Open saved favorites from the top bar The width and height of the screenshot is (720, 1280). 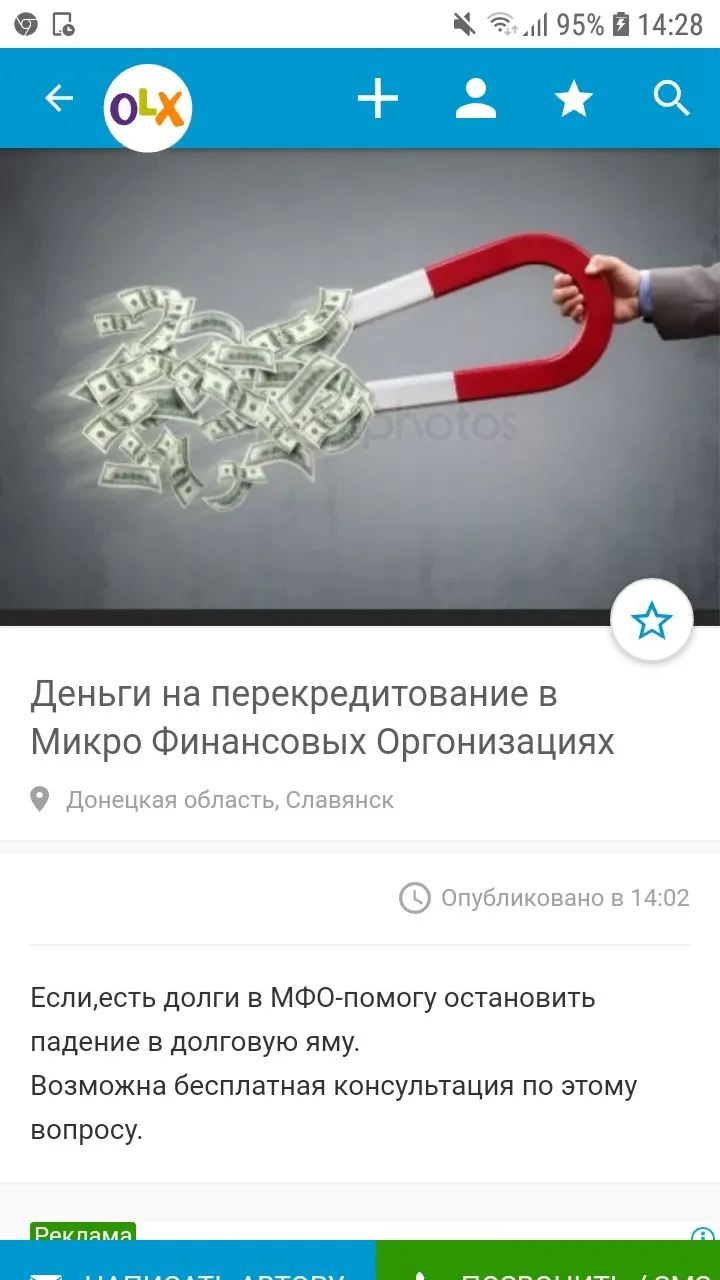(x=574, y=99)
